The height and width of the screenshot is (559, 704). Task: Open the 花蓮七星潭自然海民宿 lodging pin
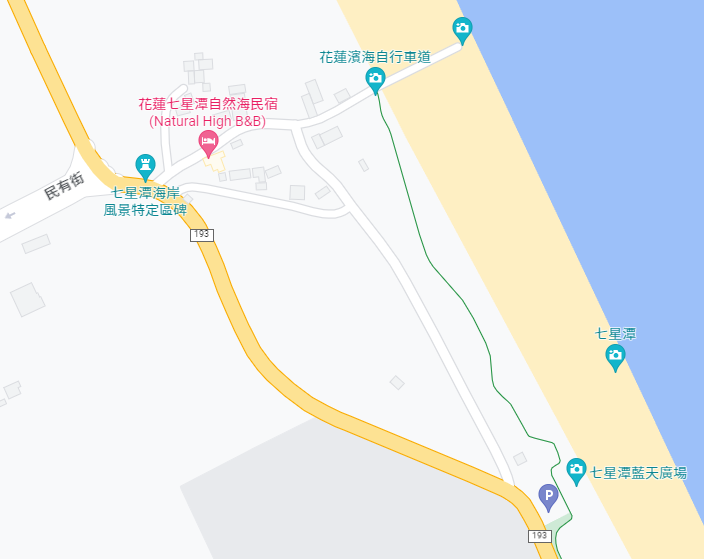click(x=209, y=144)
